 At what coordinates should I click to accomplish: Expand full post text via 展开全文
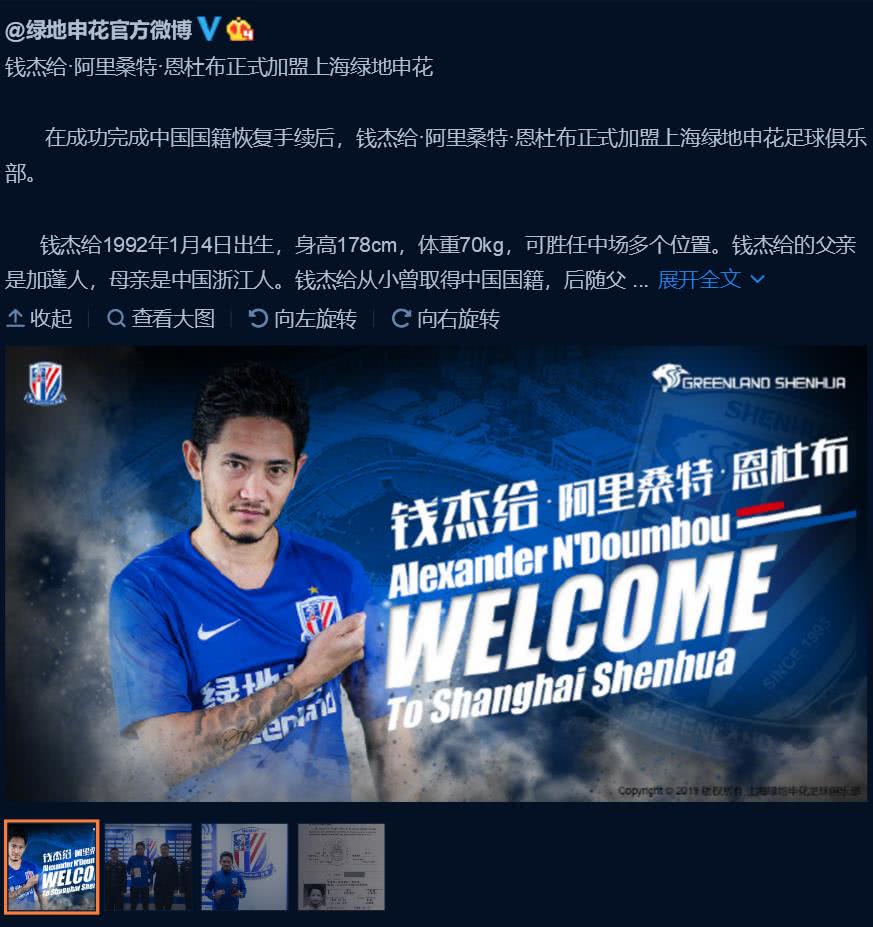[x=710, y=279]
